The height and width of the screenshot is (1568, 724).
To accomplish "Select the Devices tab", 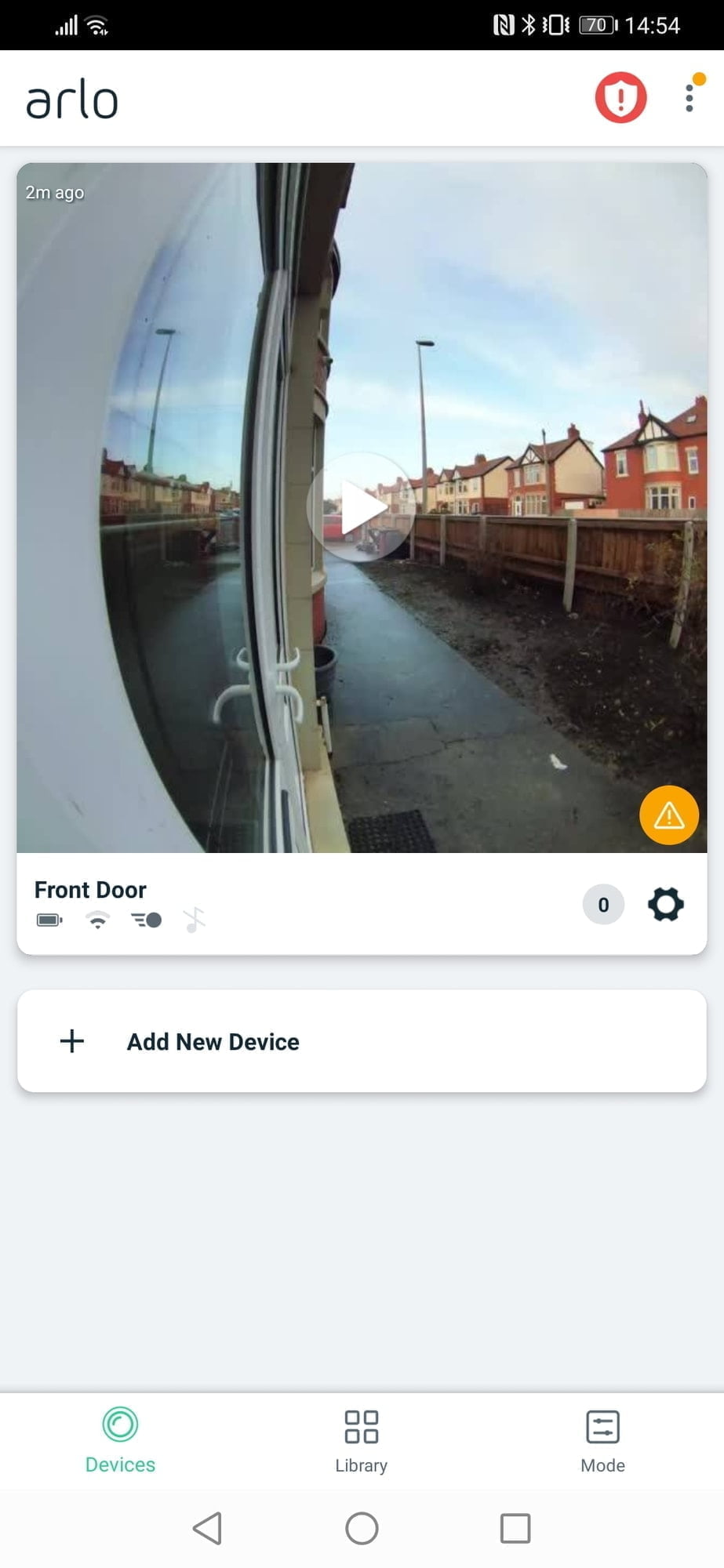I will click(x=120, y=1441).
